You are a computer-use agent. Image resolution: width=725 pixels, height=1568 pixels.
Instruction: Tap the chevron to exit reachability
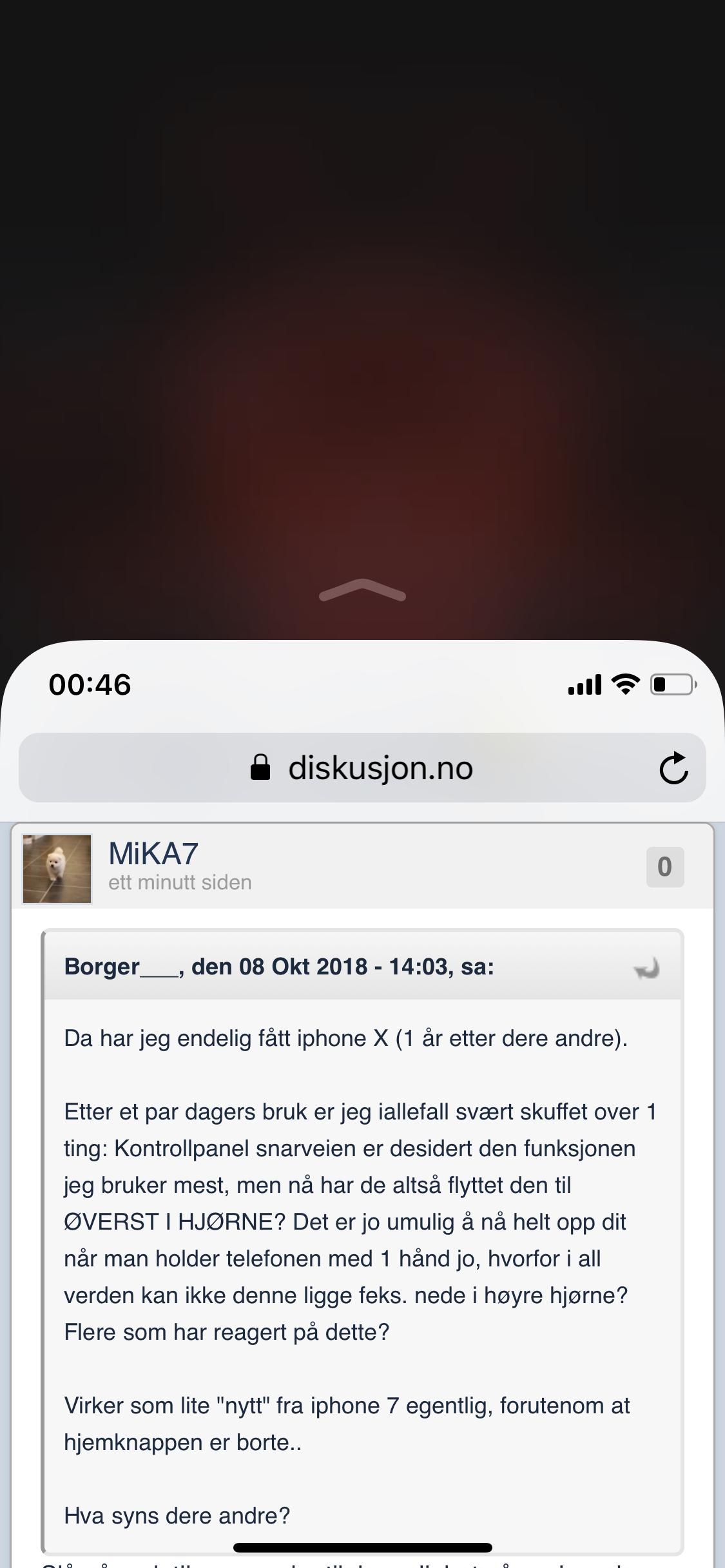click(x=362, y=590)
